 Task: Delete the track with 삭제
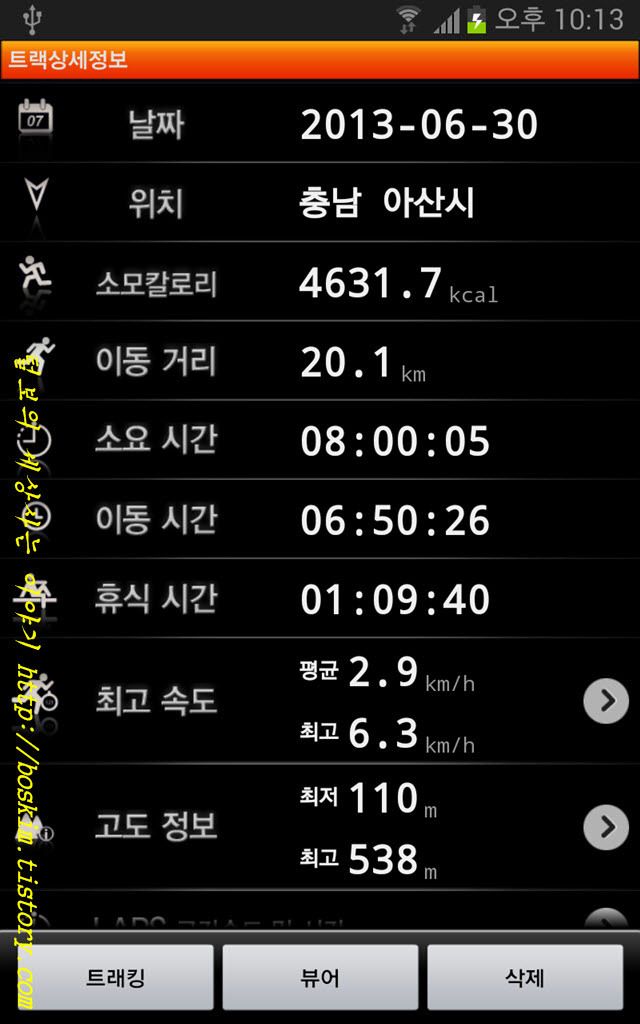[525, 977]
